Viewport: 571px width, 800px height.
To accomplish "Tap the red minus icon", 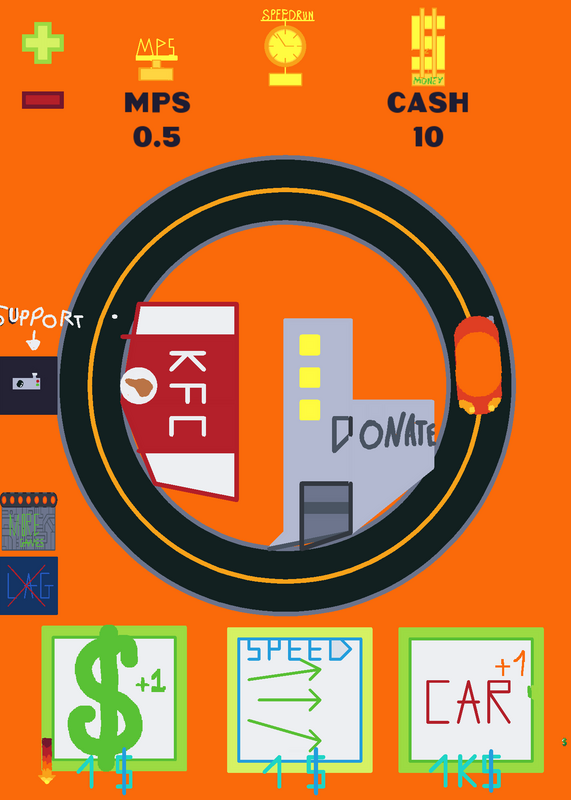I will coord(43,100).
